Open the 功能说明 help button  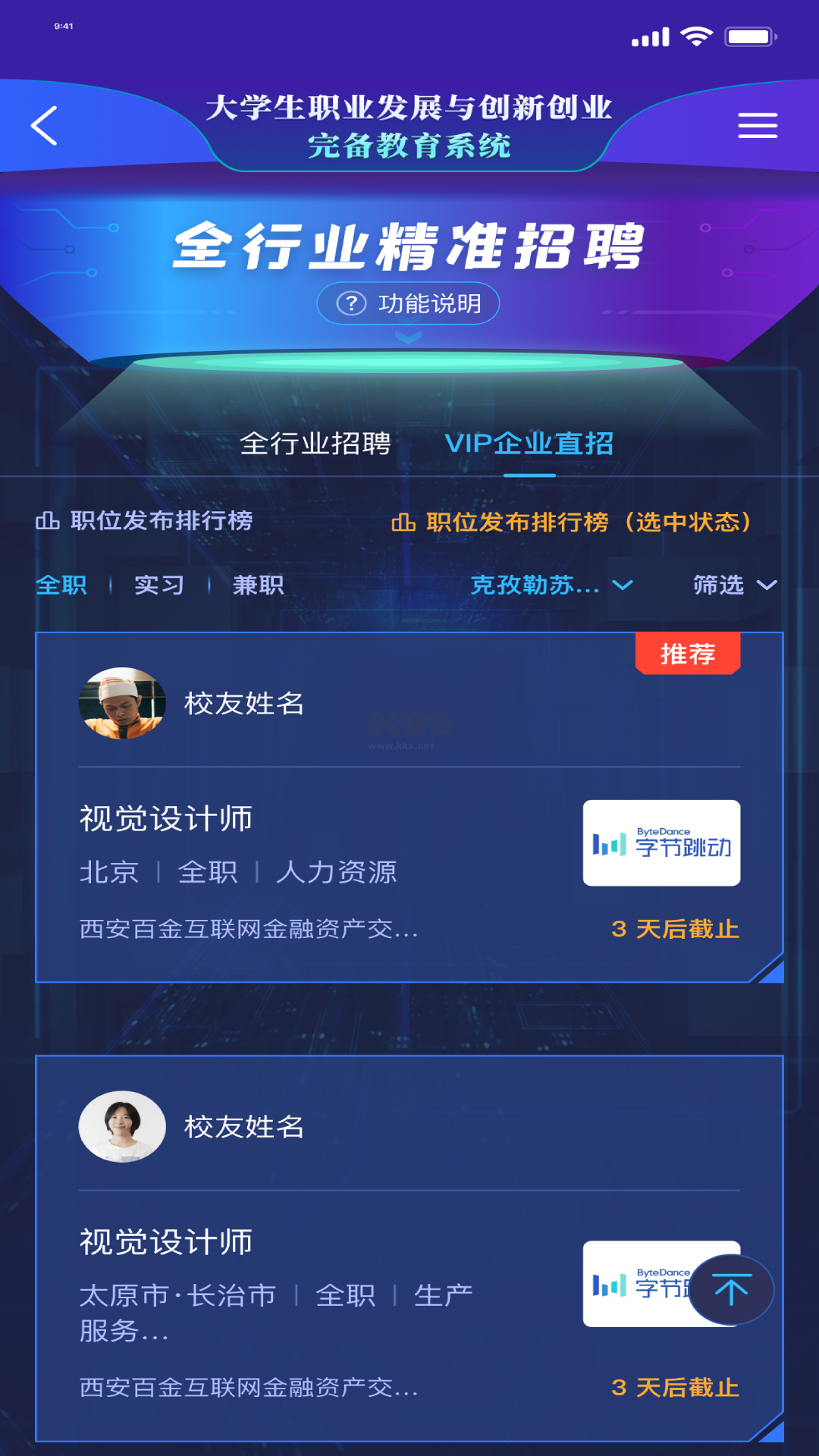(x=409, y=303)
